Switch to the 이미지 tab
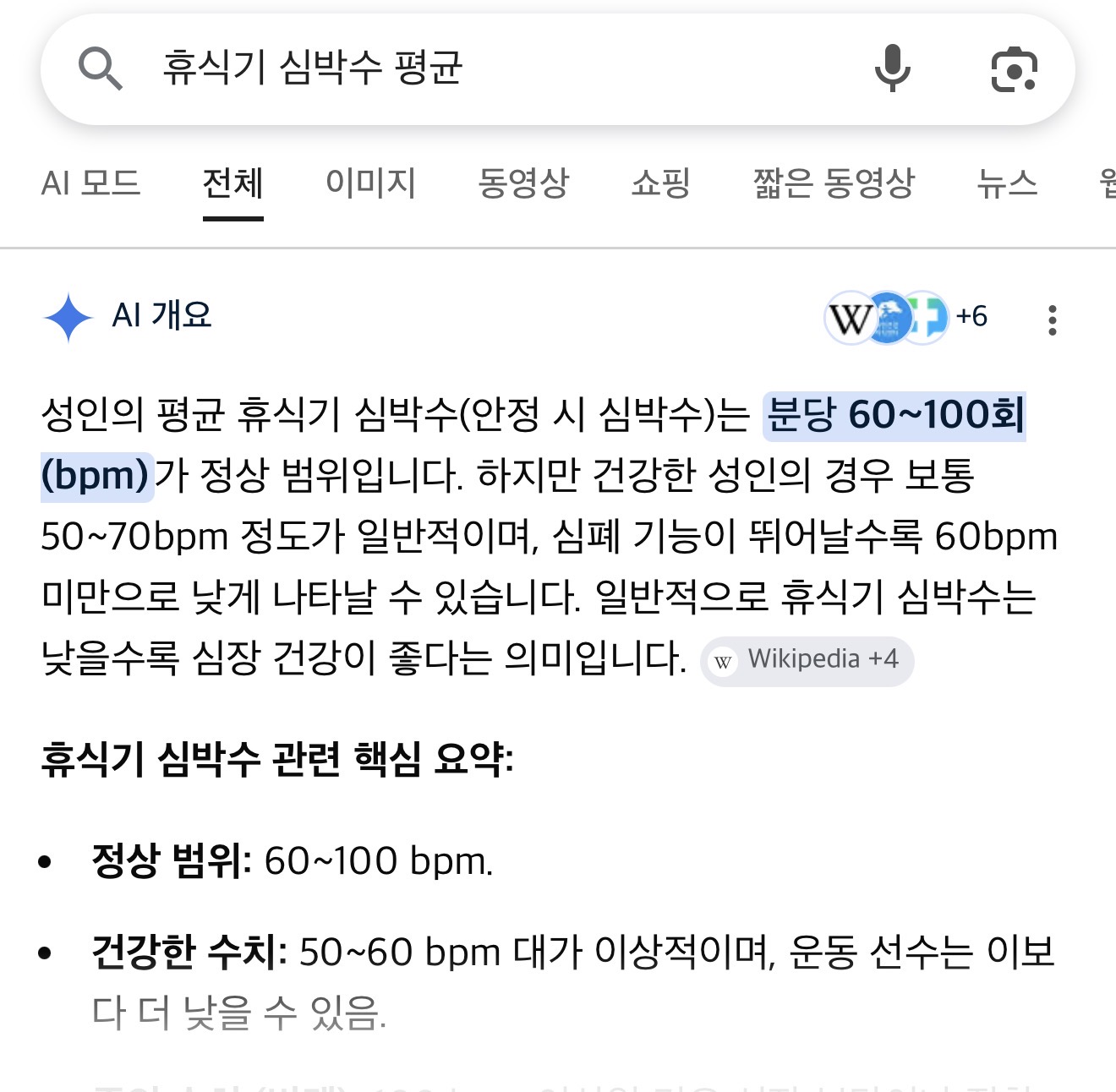The image size is (1116, 1092). (370, 183)
